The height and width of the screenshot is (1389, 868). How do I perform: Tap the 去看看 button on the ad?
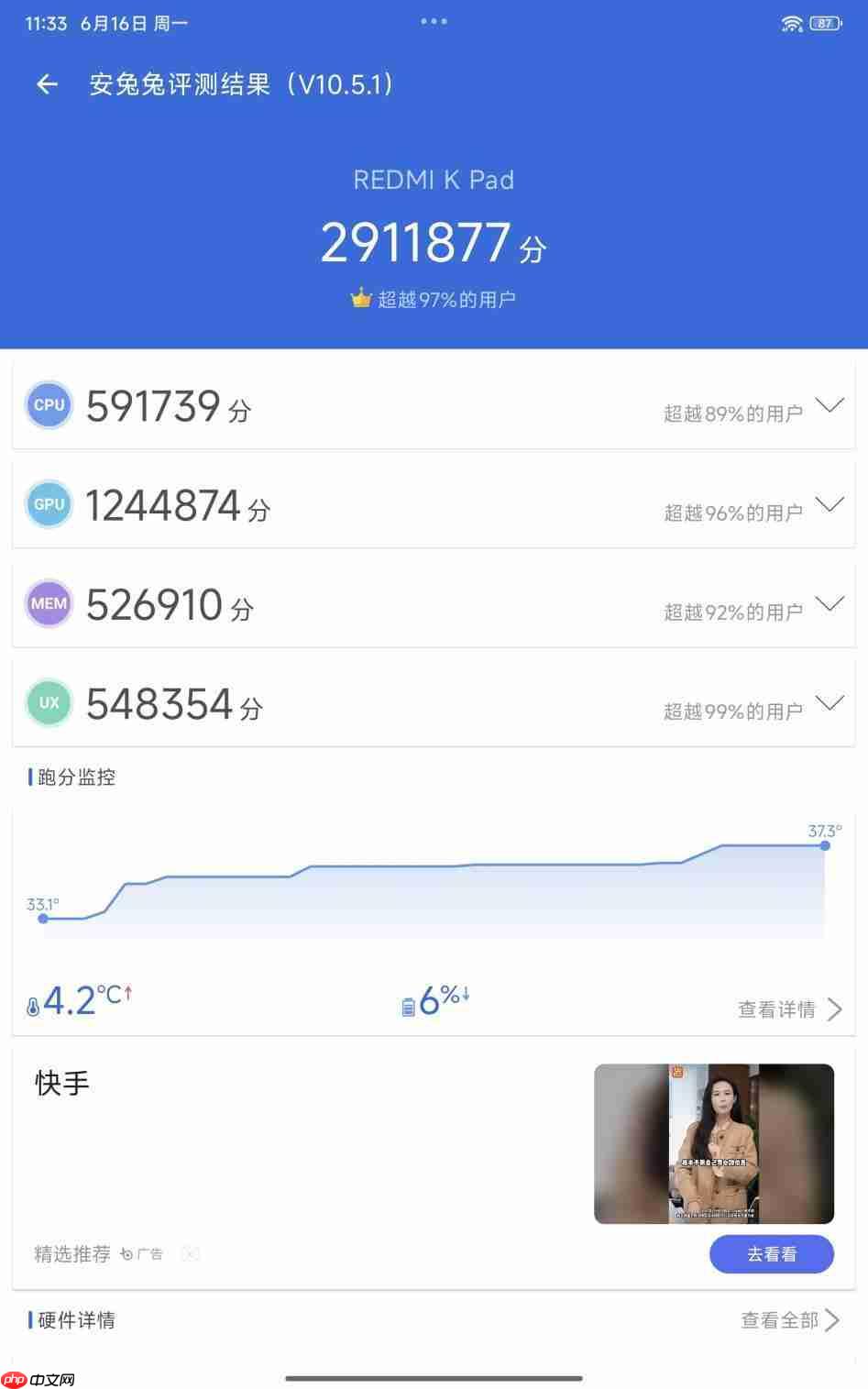click(x=772, y=1253)
